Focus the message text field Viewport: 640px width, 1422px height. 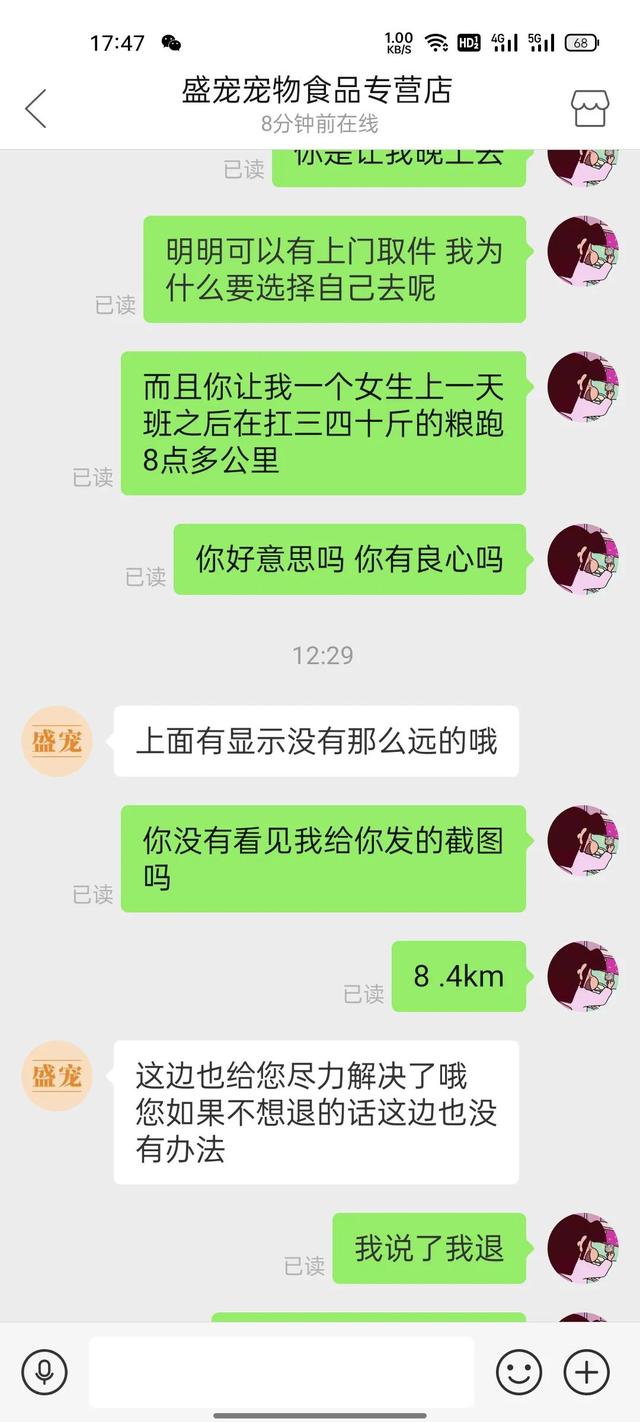tap(281, 1371)
